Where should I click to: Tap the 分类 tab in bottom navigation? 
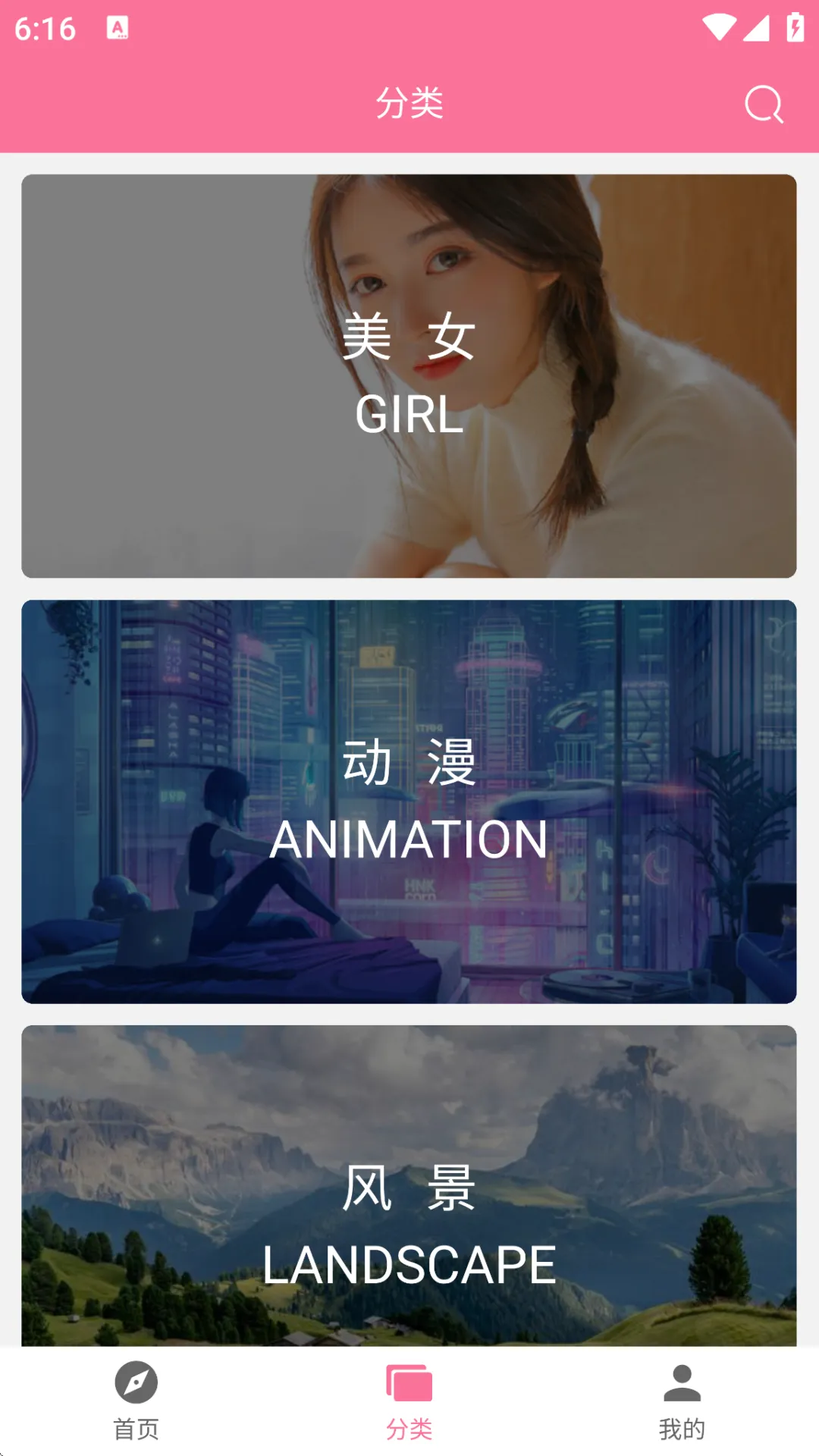tap(409, 1401)
